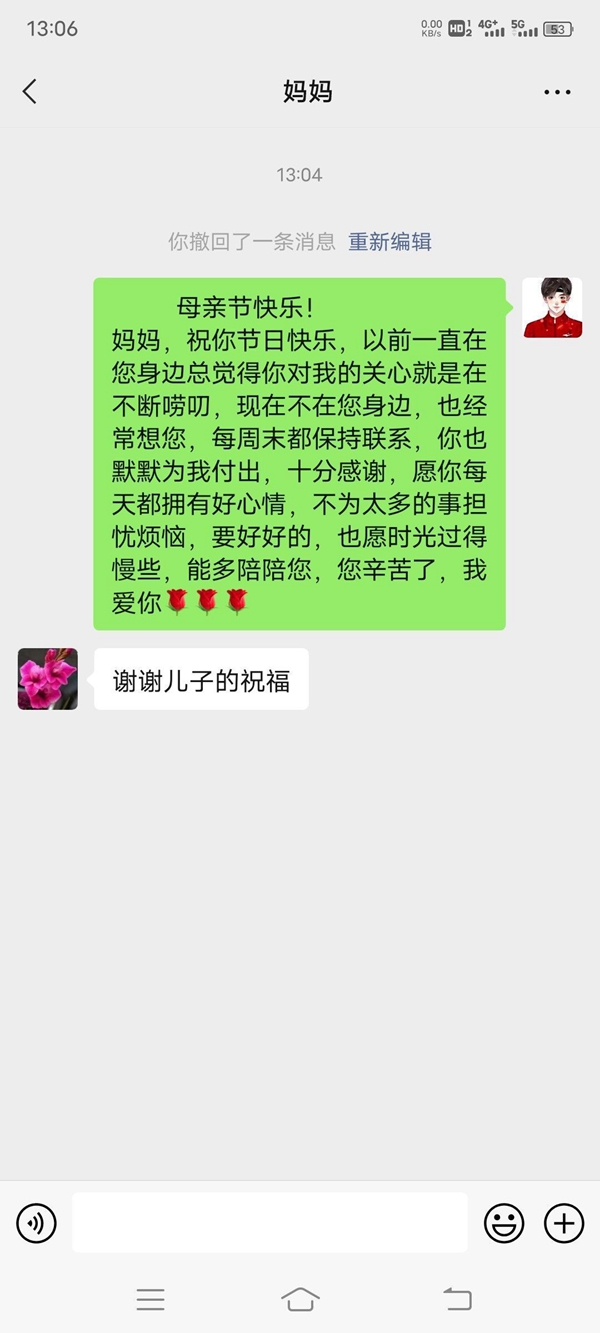Open the plus attachments menu
This screenshot has height=1333, width=600.
(563, 1223)
